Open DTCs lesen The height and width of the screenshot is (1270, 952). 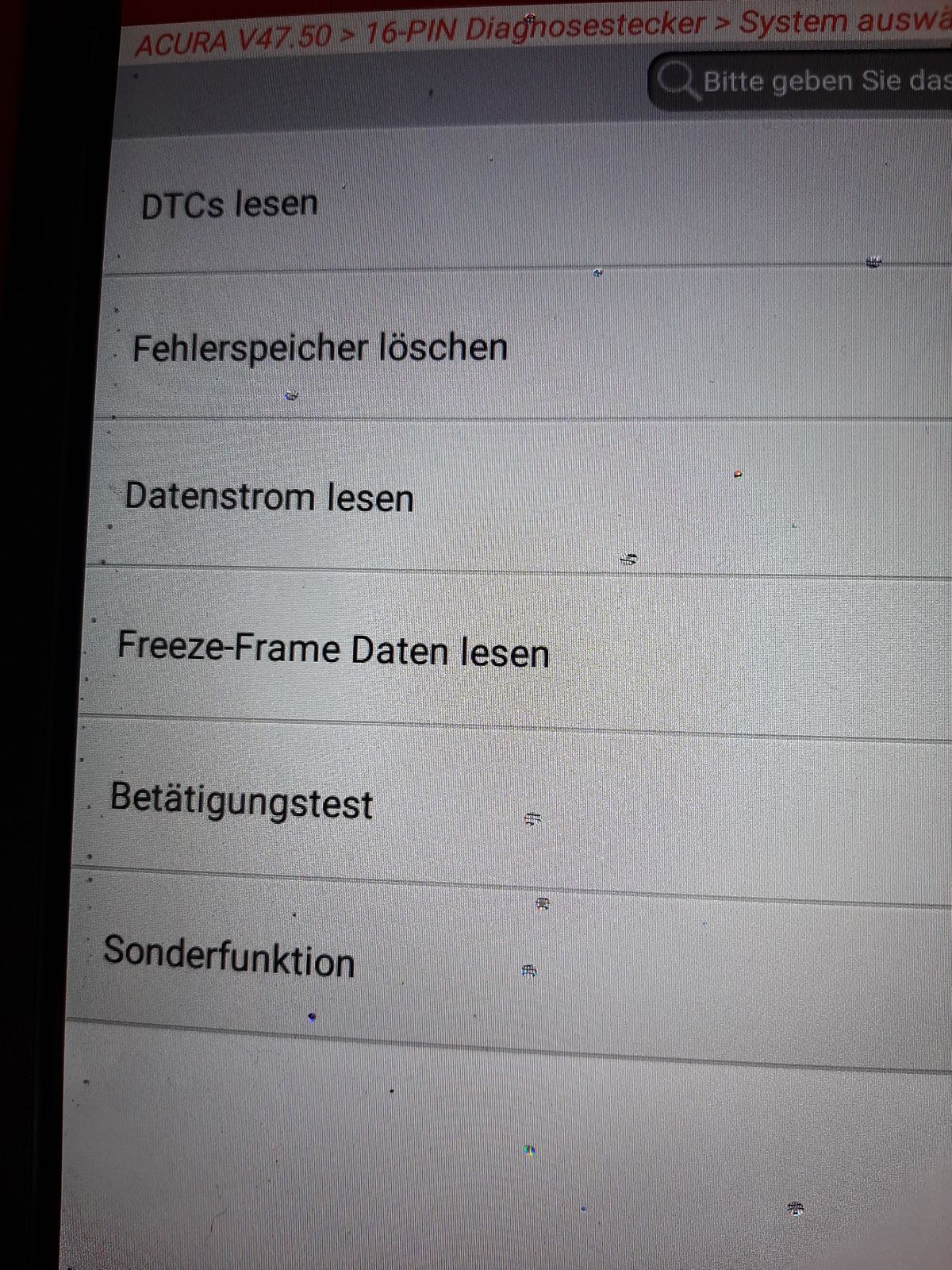pyautogui.click(x=230, y=206)
